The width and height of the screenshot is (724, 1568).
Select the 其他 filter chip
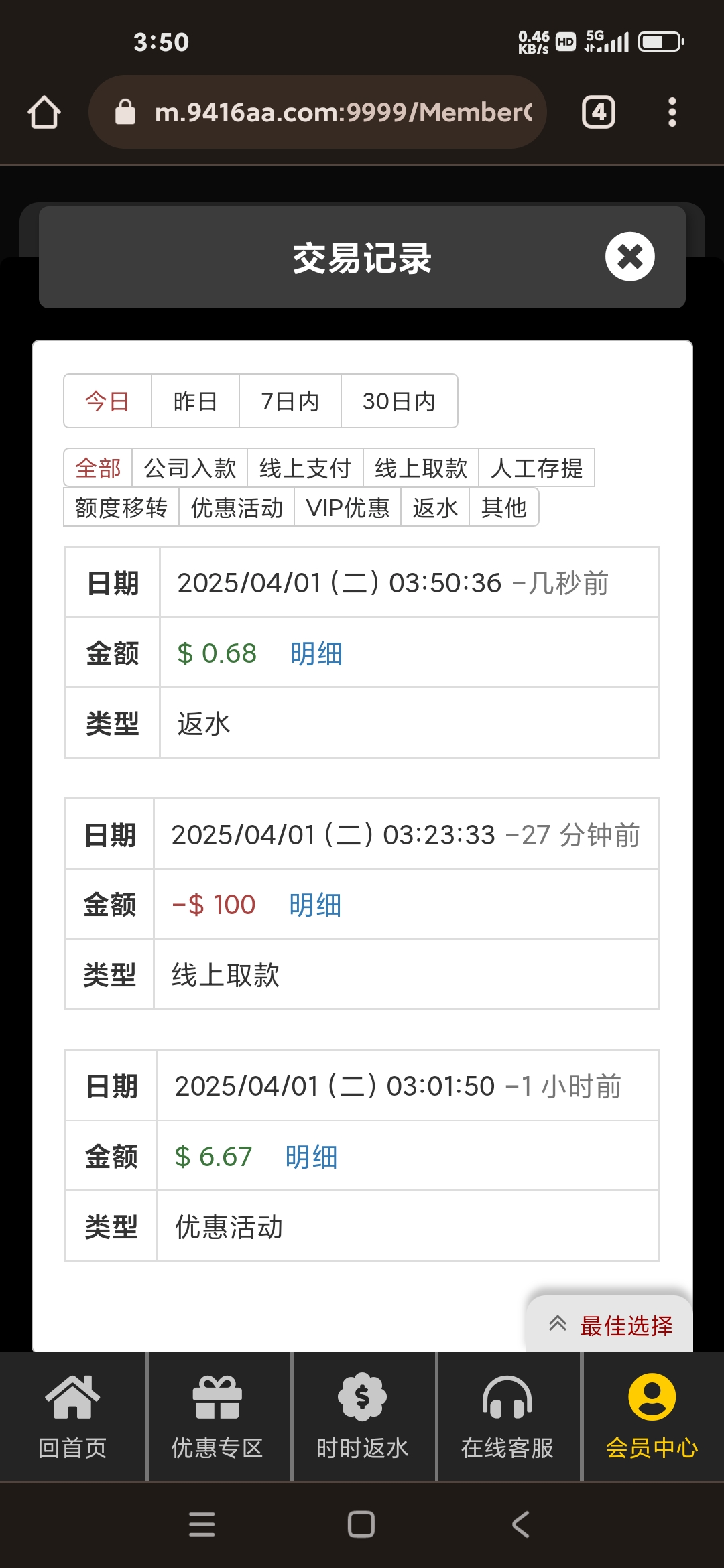click(x=503, y=508)
